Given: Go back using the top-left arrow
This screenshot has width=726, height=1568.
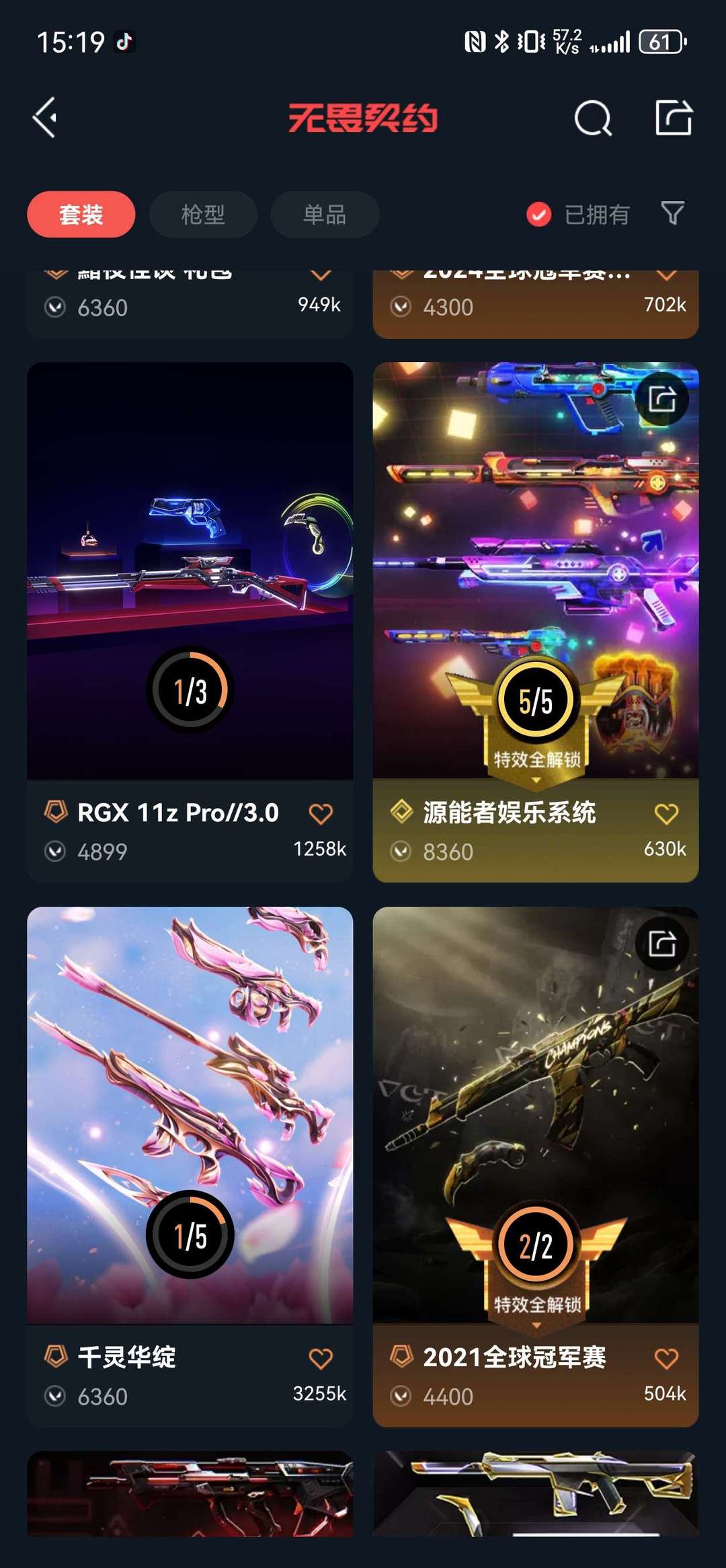Looking at the screenshot, I should point(45,118).
